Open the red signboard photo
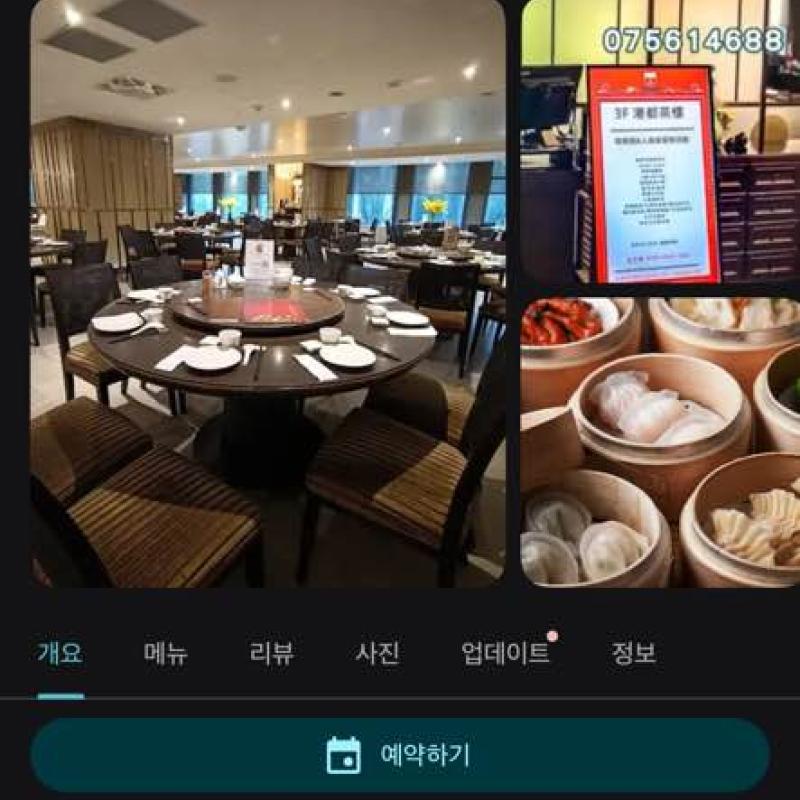The image size is (800, 800). [x=660, y=145]
